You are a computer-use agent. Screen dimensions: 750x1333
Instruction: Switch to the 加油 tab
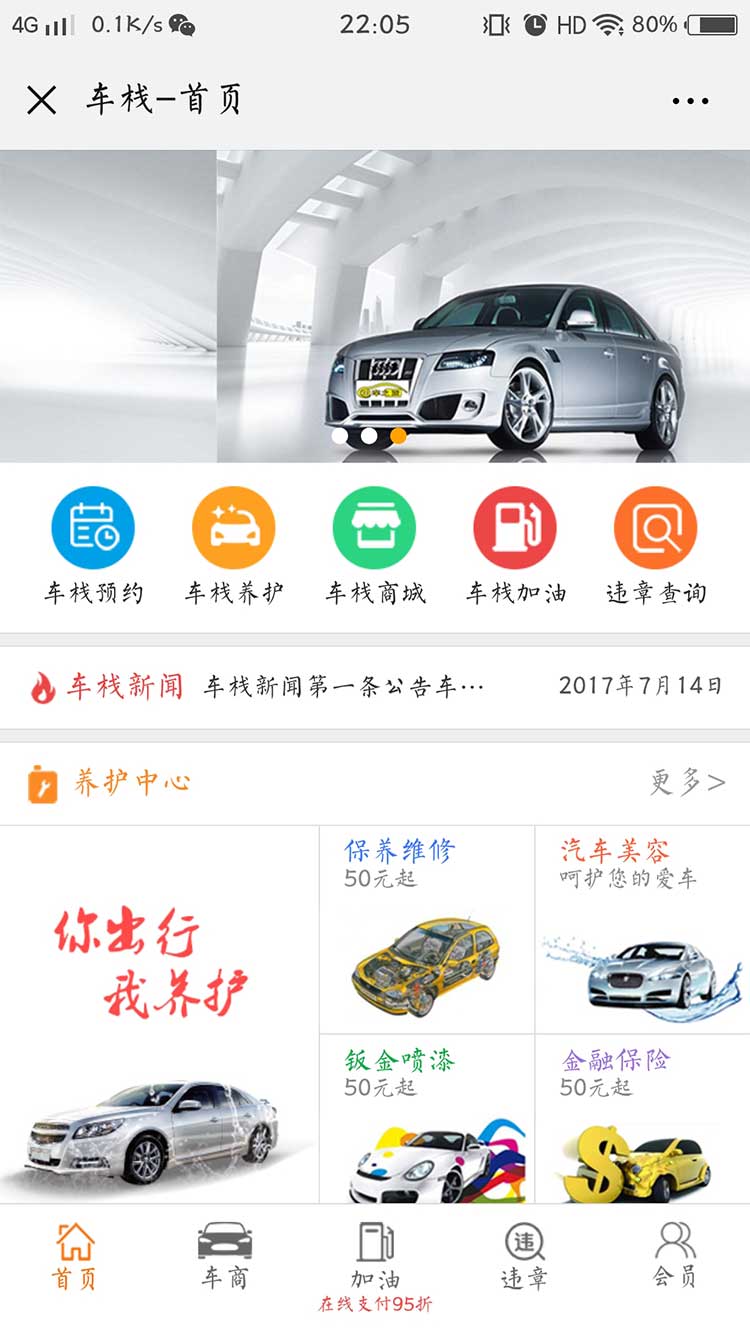(375, 1258)
